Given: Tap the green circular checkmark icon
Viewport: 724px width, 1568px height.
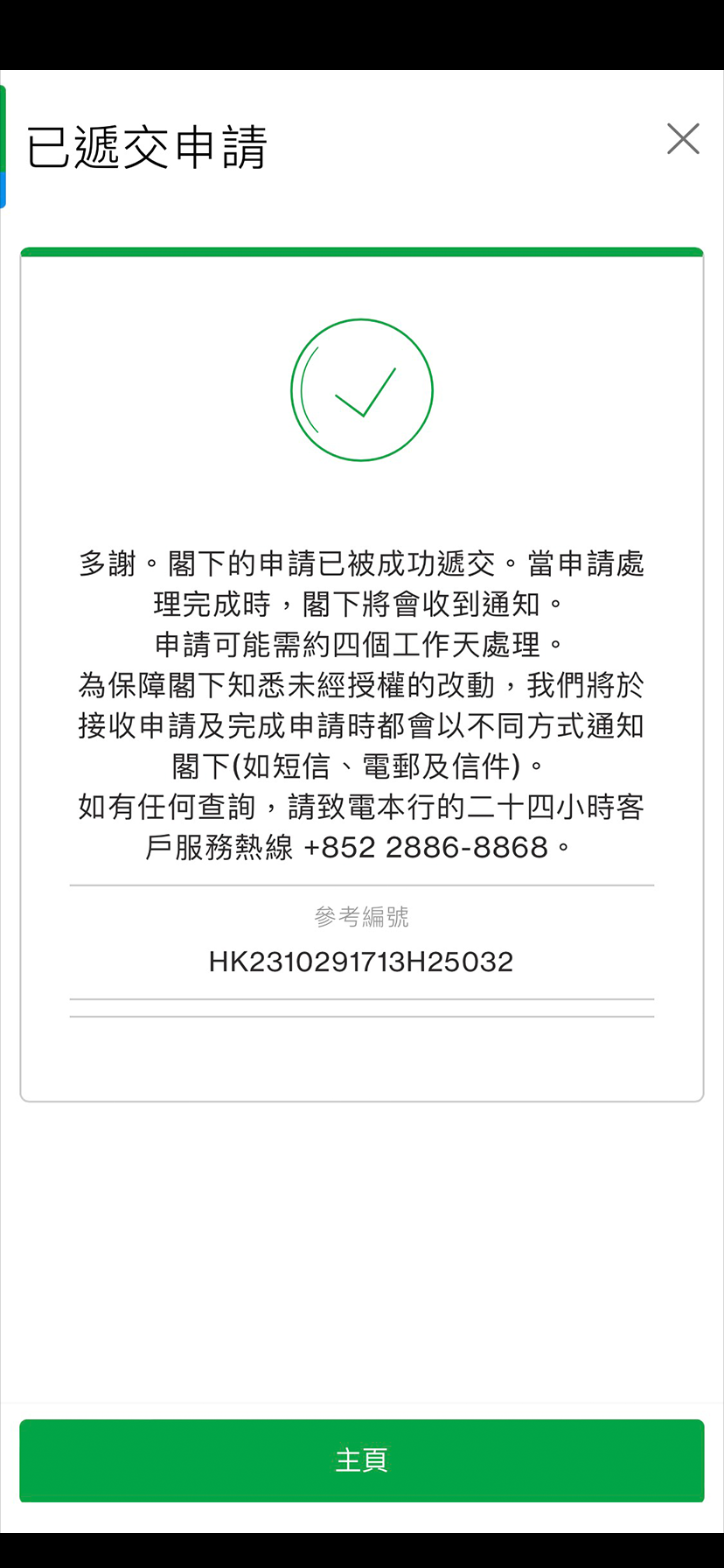Looking at the screenshot, I should pos(361,389).
